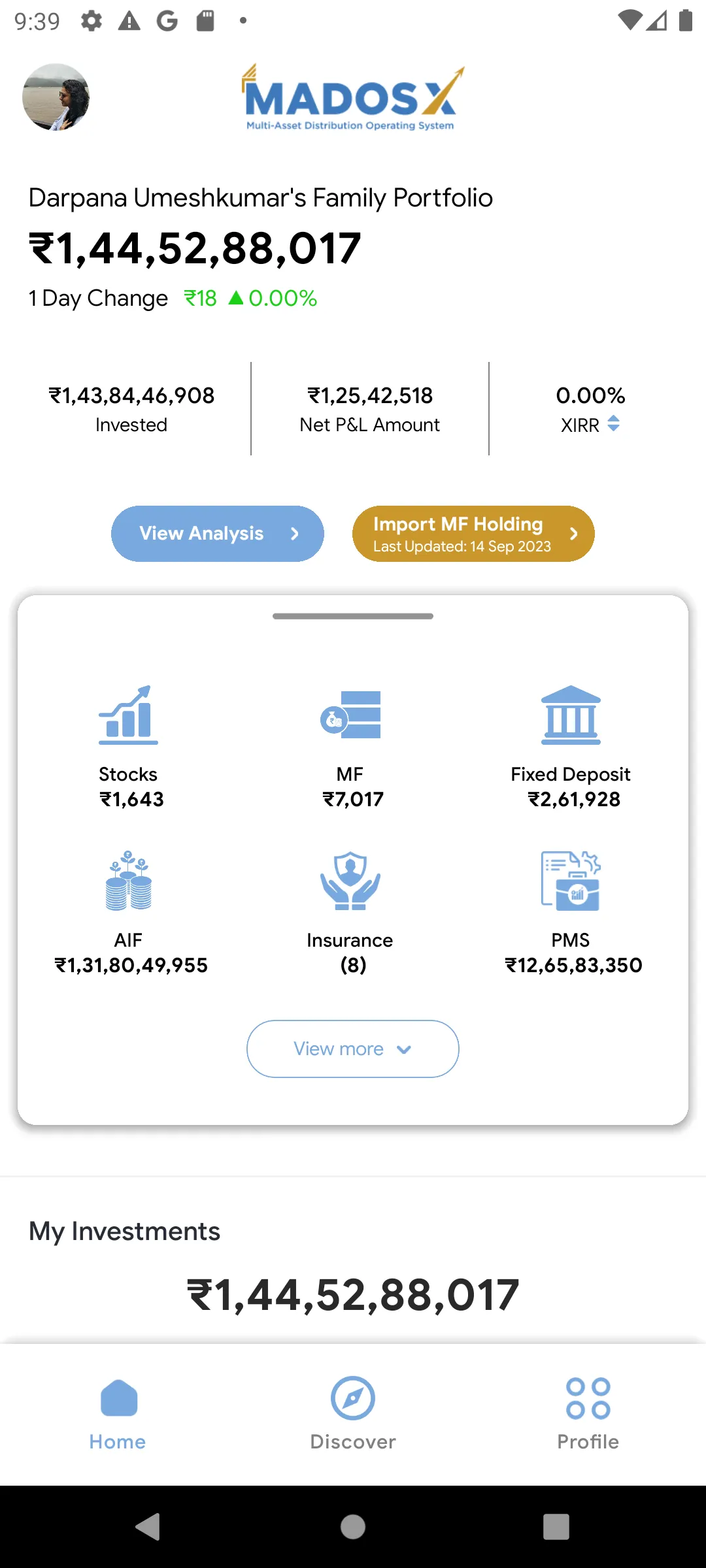Click the View Analysis button
The height and width of the screenshot is (1568, 706).
point(217,533)
